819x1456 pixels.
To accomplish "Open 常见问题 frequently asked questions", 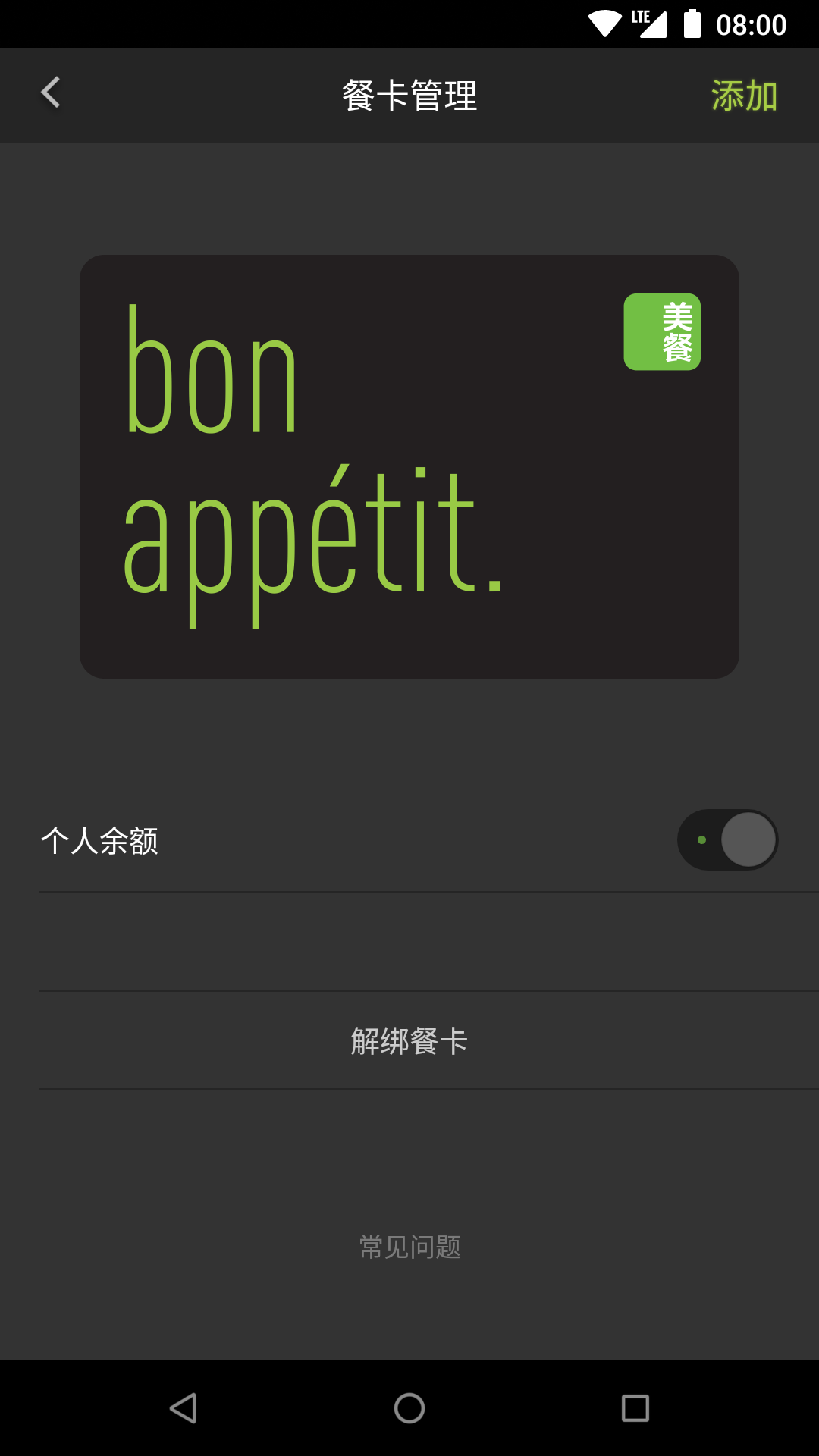I will click(x=408, y=1244).
